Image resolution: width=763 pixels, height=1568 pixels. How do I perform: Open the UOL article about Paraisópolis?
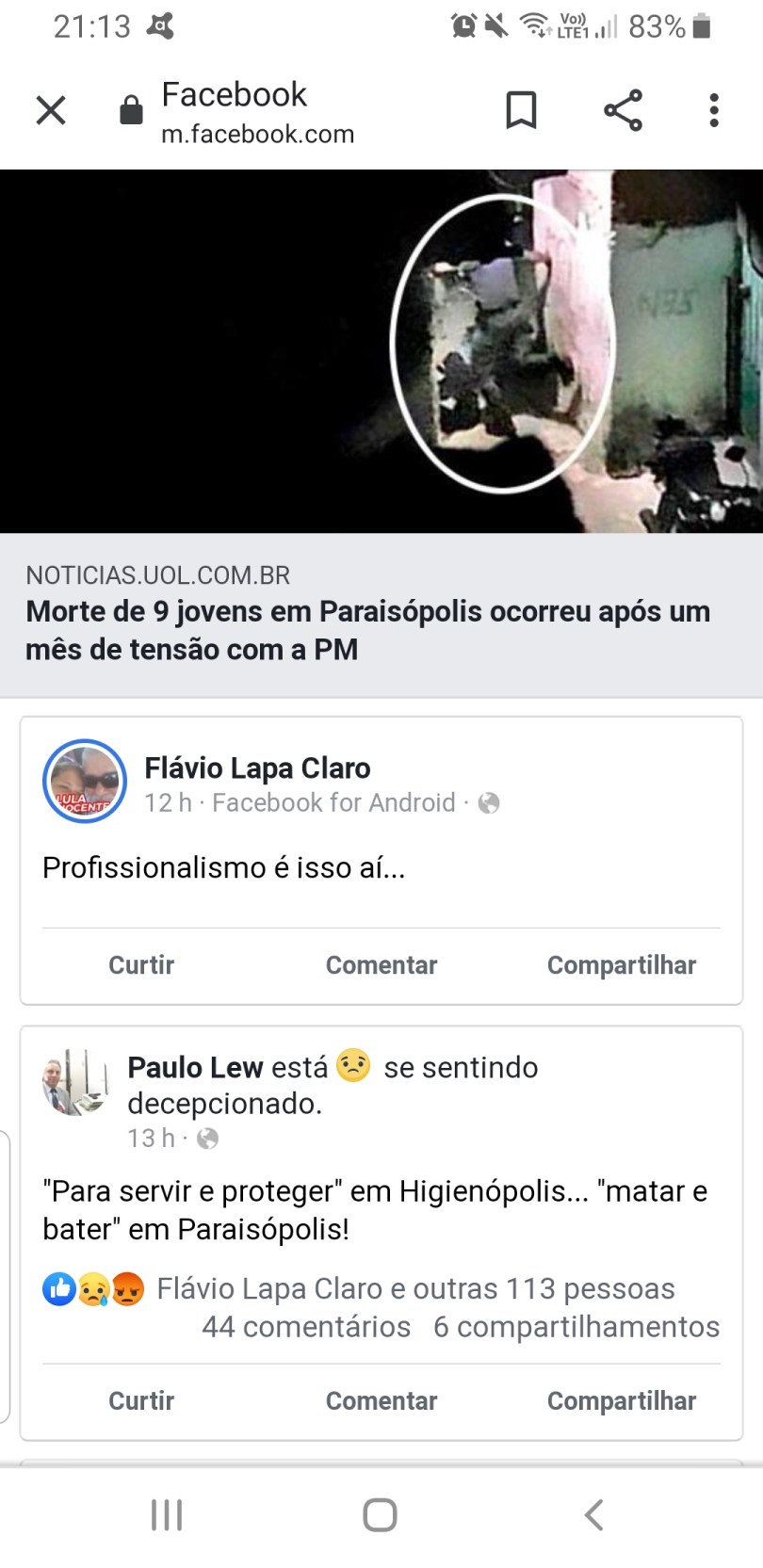tap(367, 629)
